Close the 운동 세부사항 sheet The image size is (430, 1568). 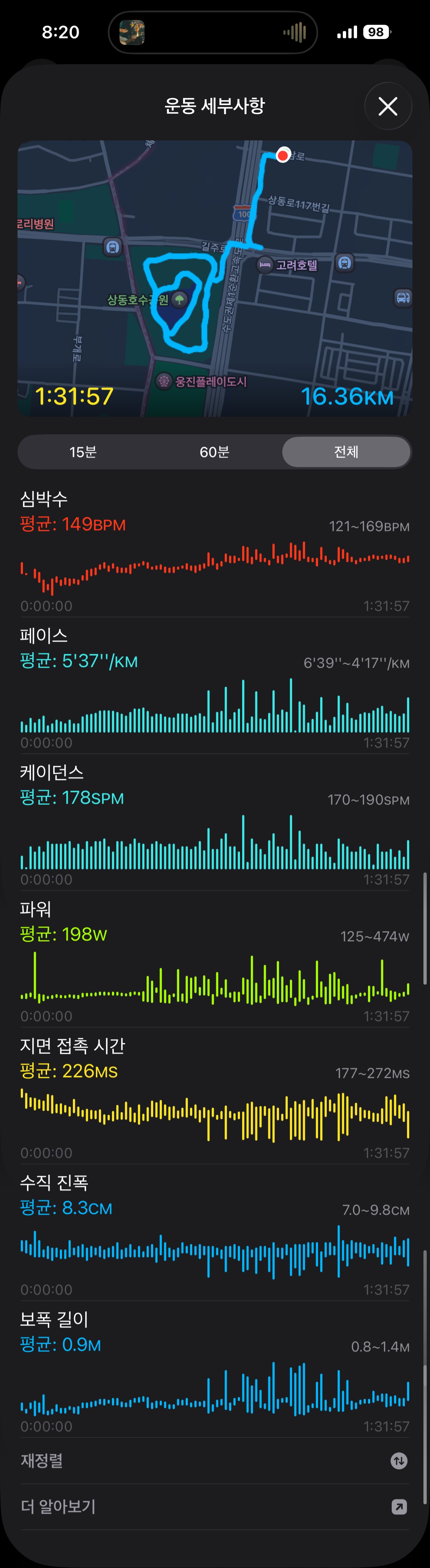388,106
